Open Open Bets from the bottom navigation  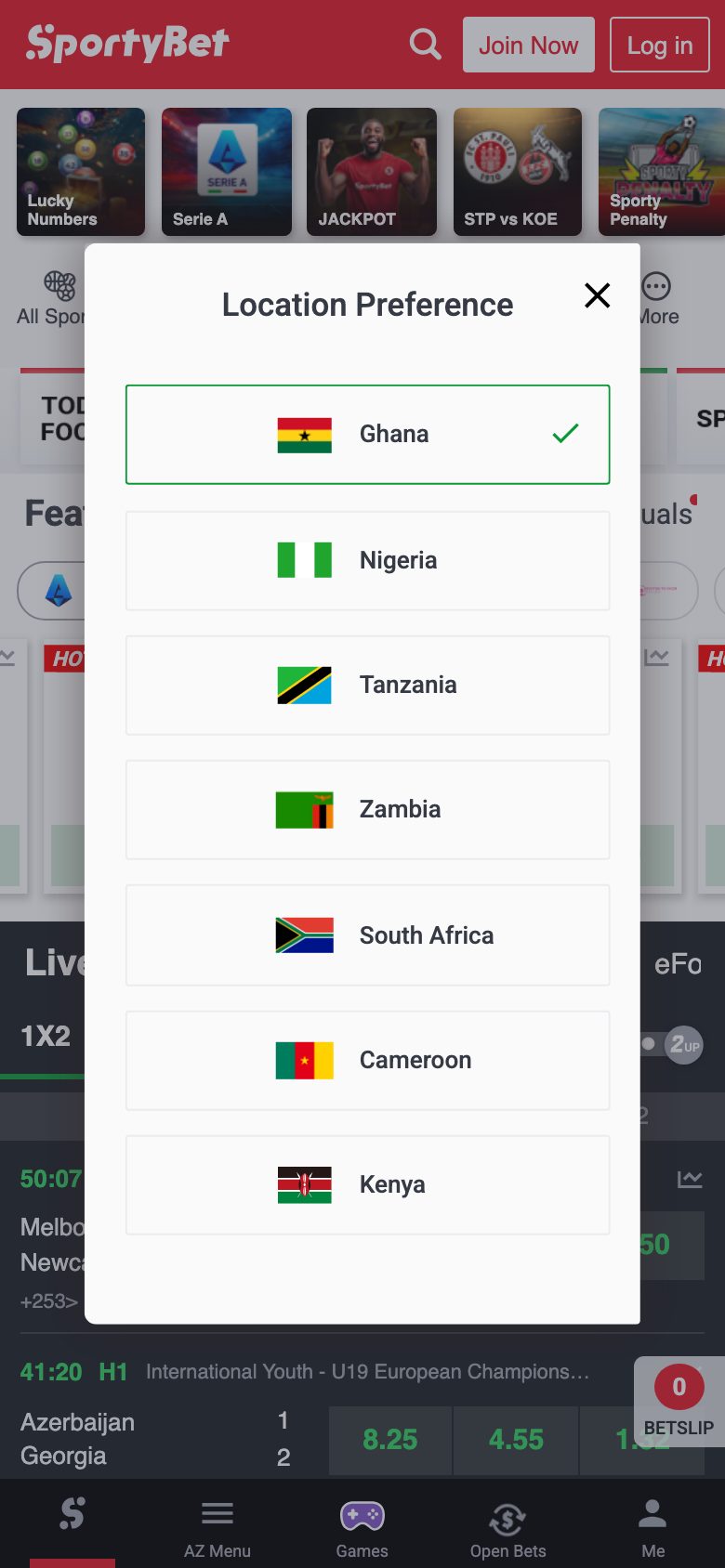[x=507, y=1523]
